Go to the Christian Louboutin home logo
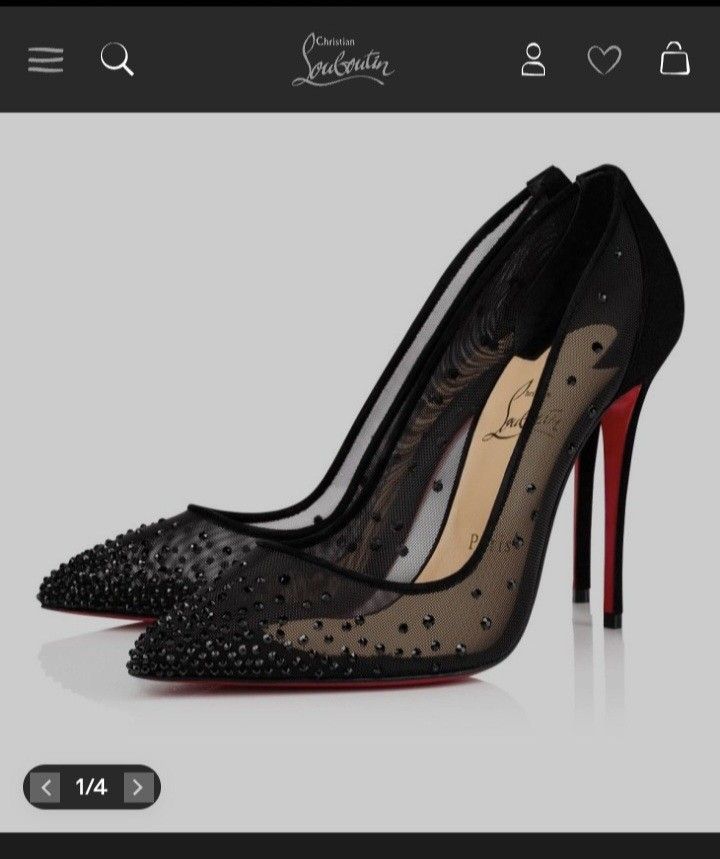The width and height of the screenshot is (720, 859). (x=343, y=59)
